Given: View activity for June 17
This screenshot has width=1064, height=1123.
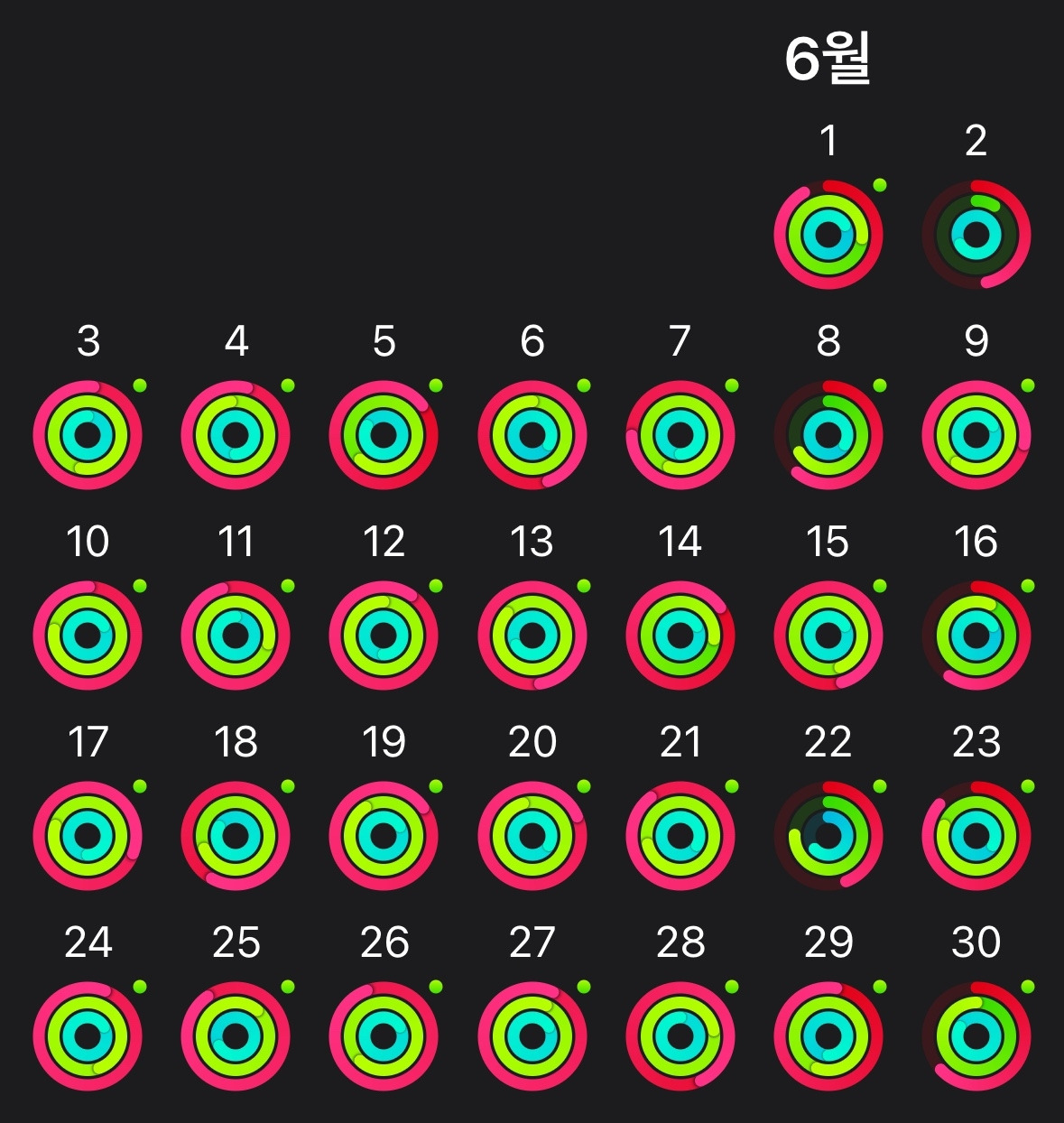Looking at the screenshot, I should pyautogui.click(x=88, y=836).
